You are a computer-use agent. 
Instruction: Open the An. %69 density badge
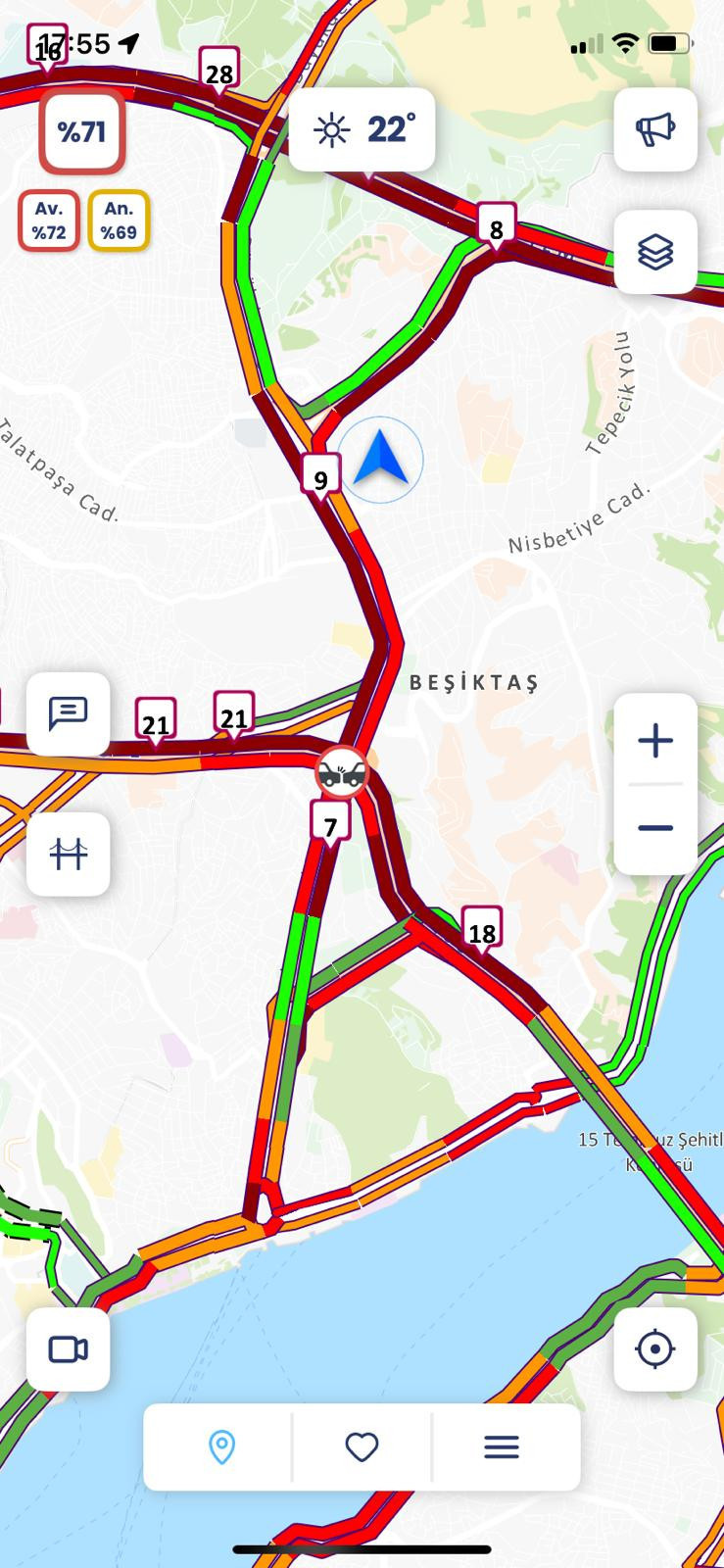coord(119,220)
